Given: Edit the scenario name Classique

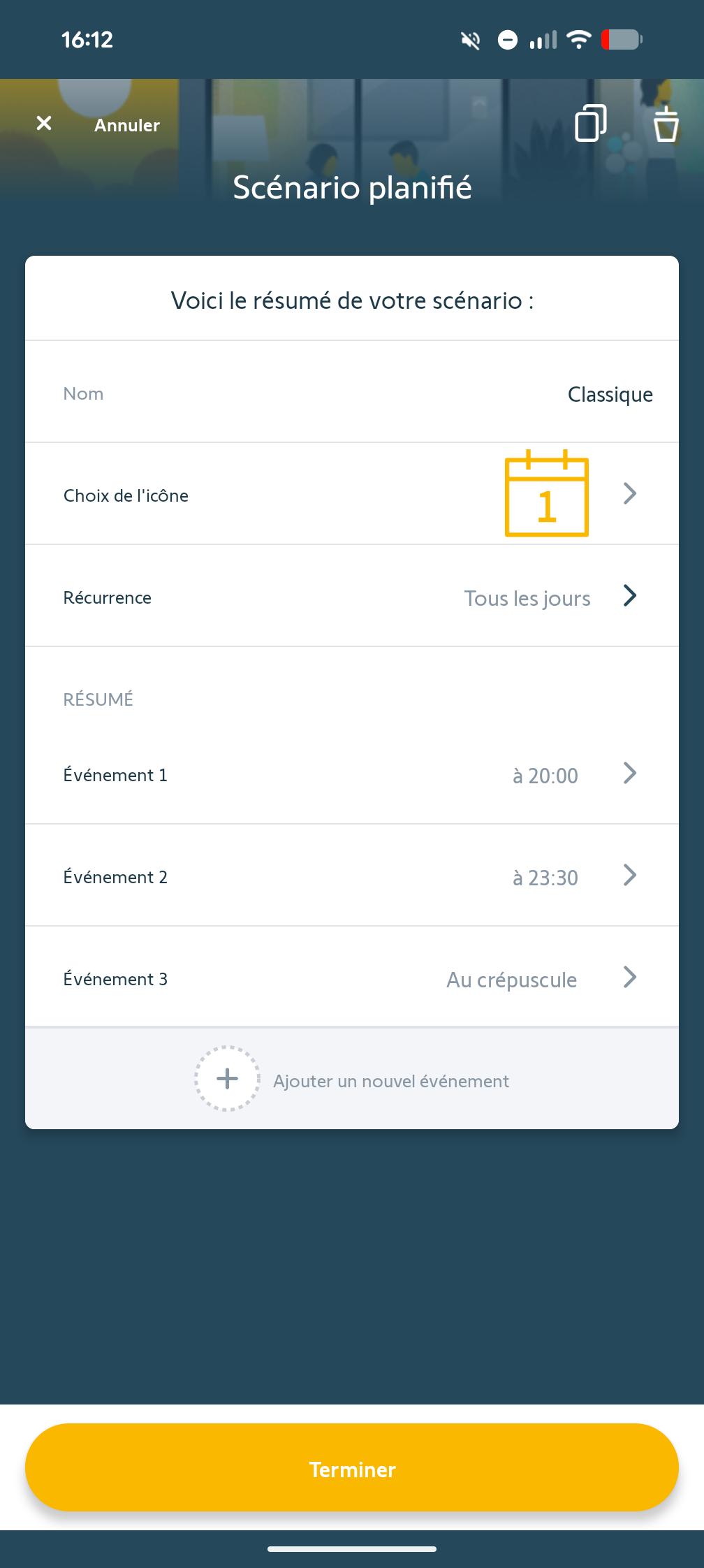Looking at the screenshot, I should coord(609,394).
